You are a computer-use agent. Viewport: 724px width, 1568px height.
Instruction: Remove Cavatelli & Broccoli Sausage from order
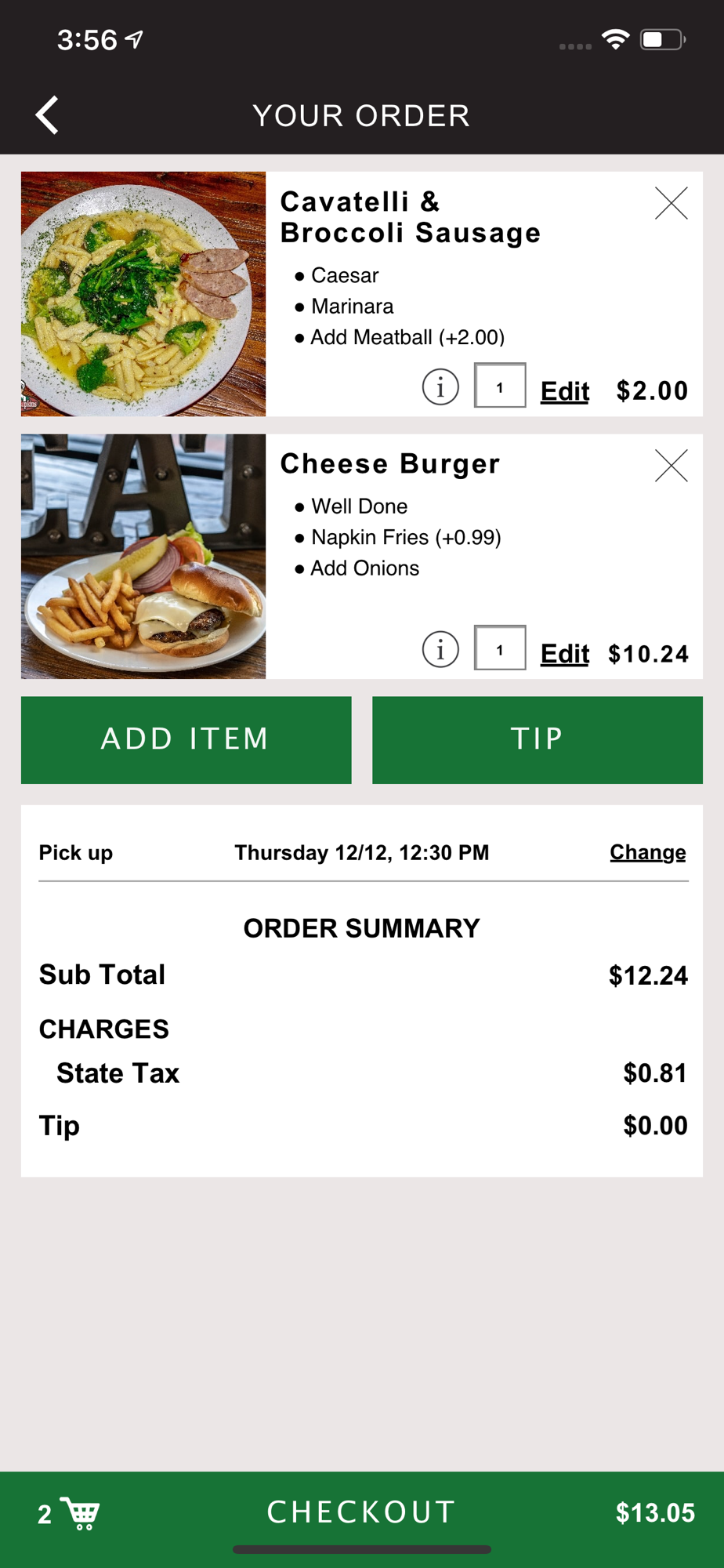coord(671,204)
